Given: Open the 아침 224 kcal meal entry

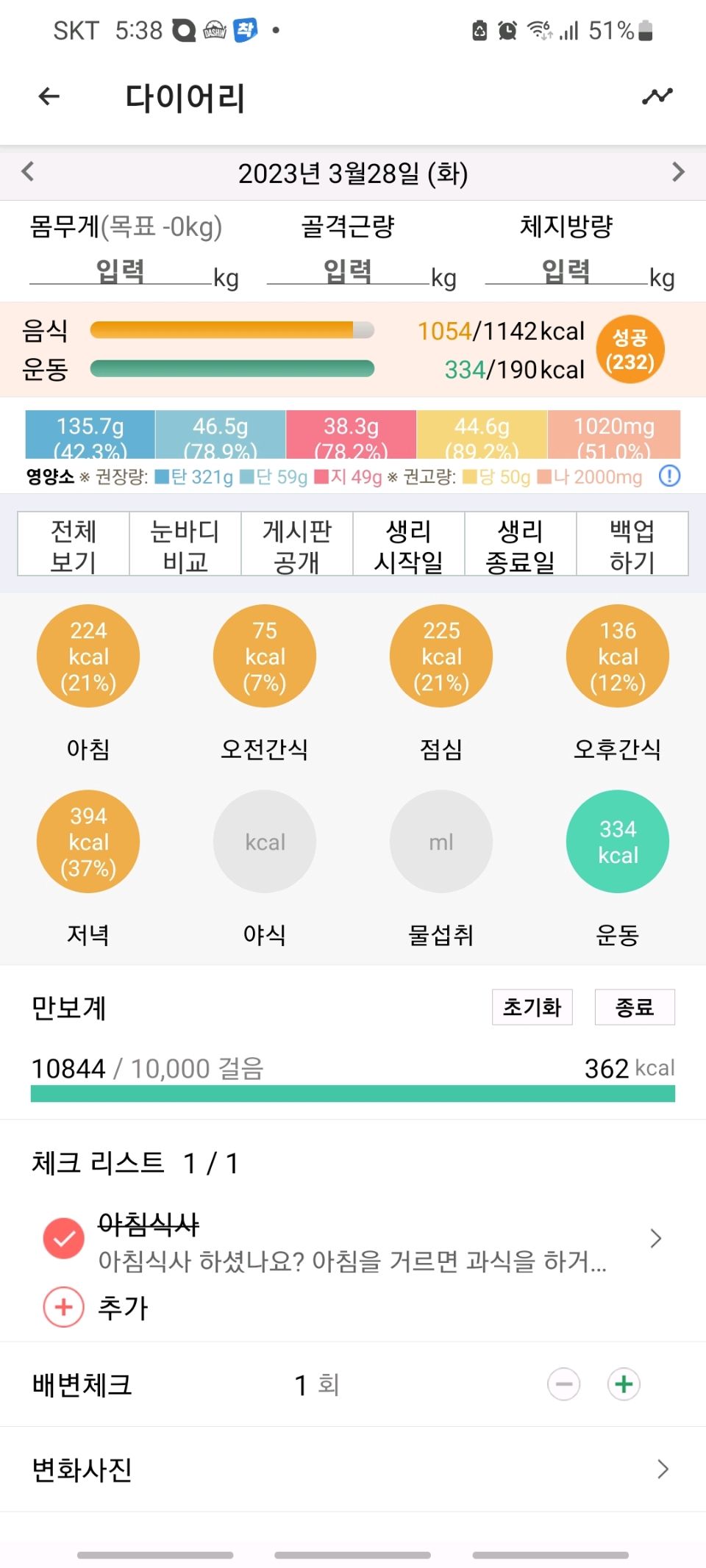Looking at the screenshot, I should click(x=88, y=656).
